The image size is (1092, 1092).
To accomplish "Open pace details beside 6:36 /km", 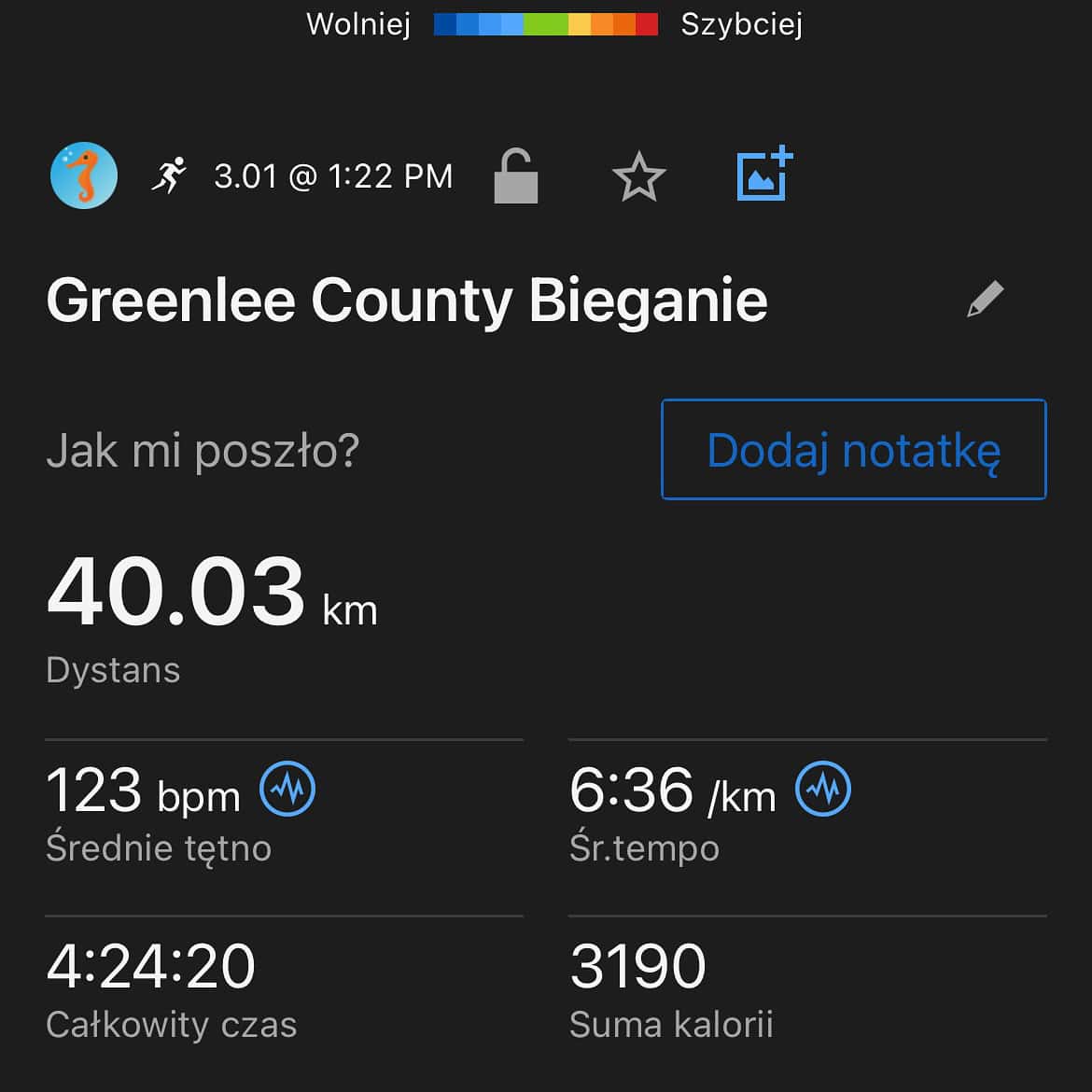I will click(823, 789).
